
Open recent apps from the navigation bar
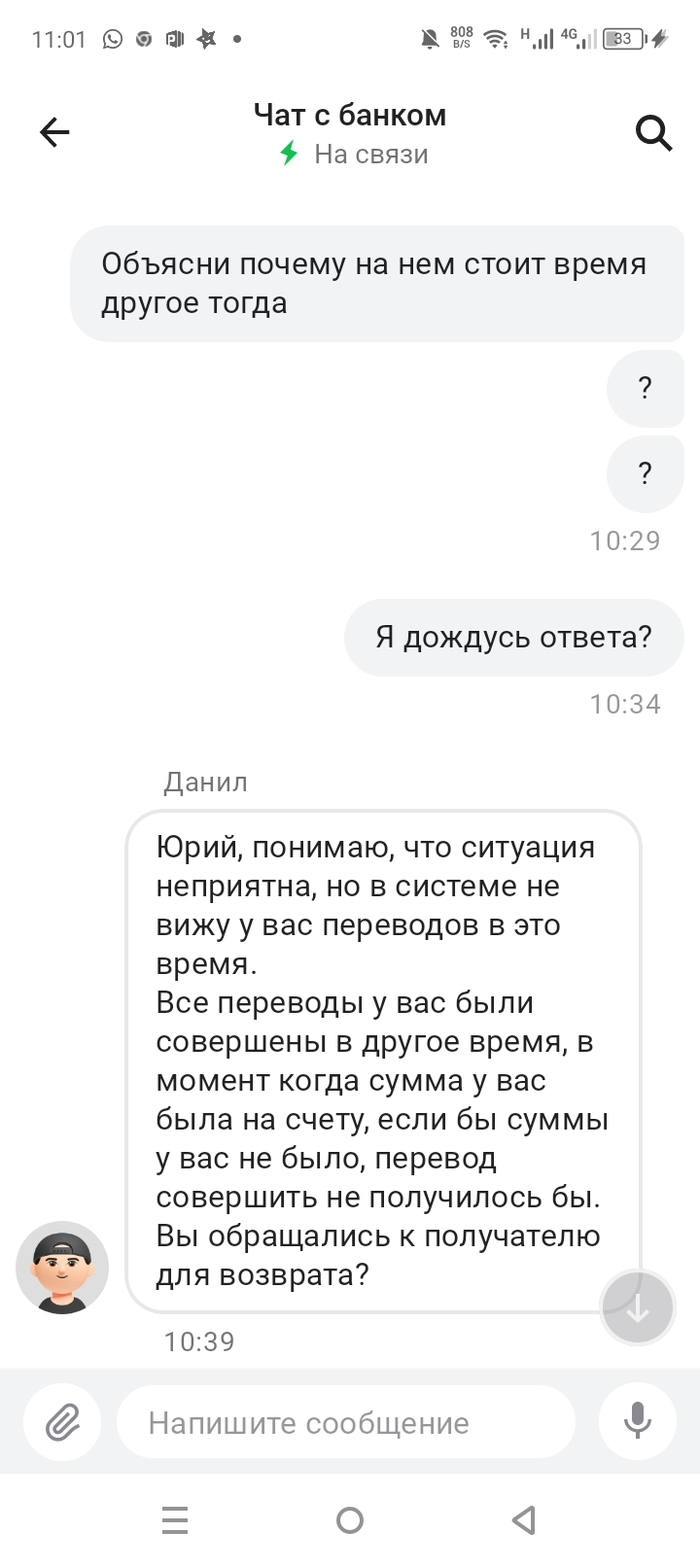[175, 1521]
